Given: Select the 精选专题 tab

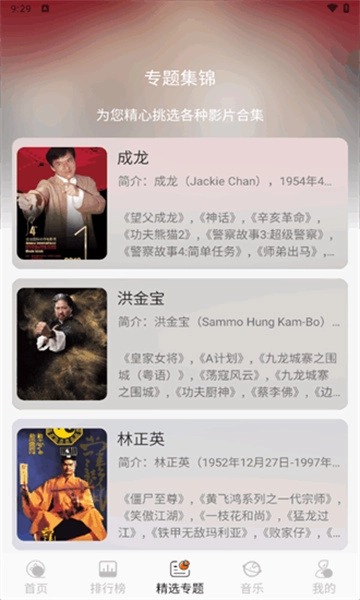Looking at the screenshot, I should click(180, 577).
